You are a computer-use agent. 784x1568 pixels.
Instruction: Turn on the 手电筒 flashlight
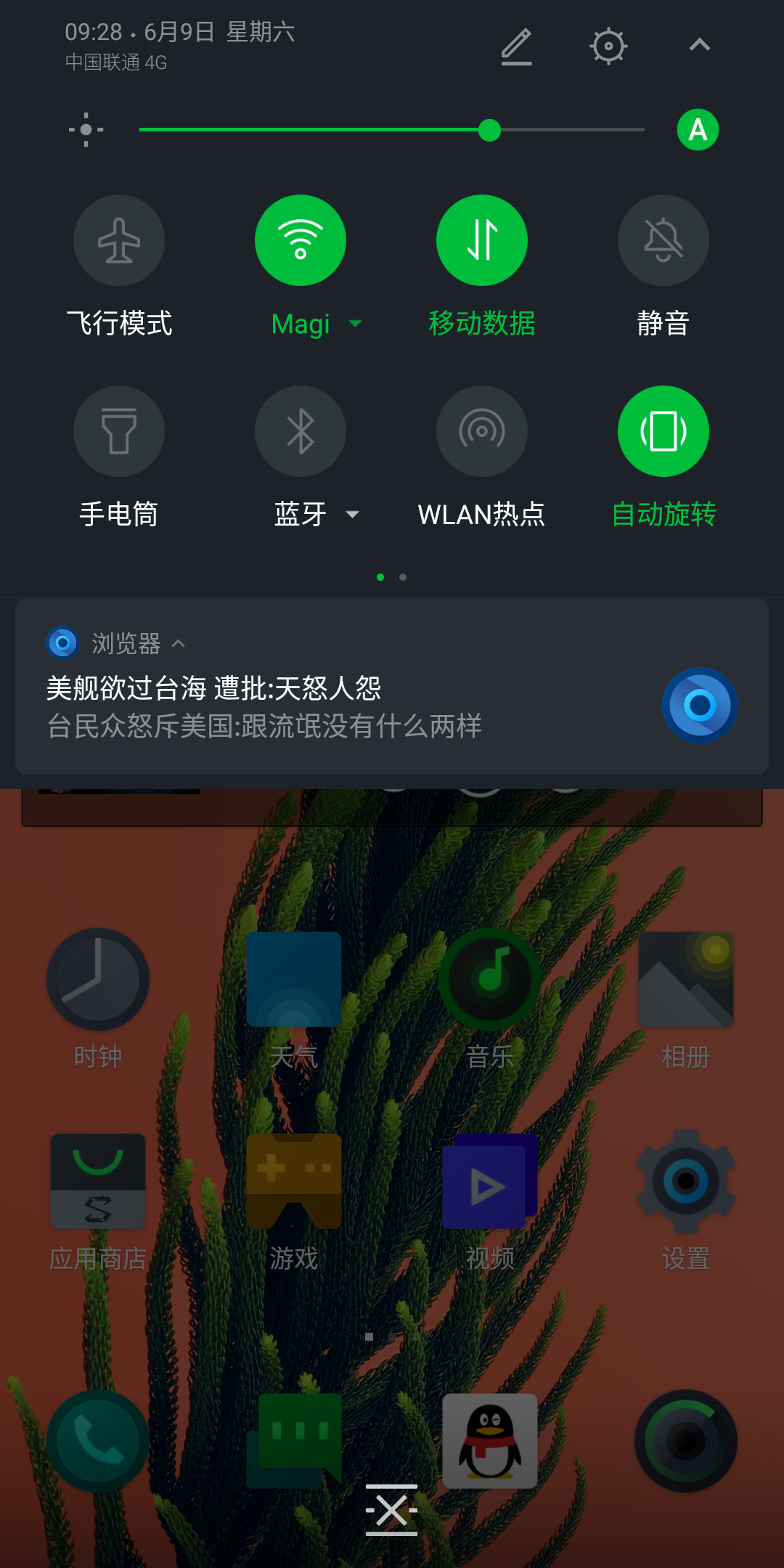(119, 431)
